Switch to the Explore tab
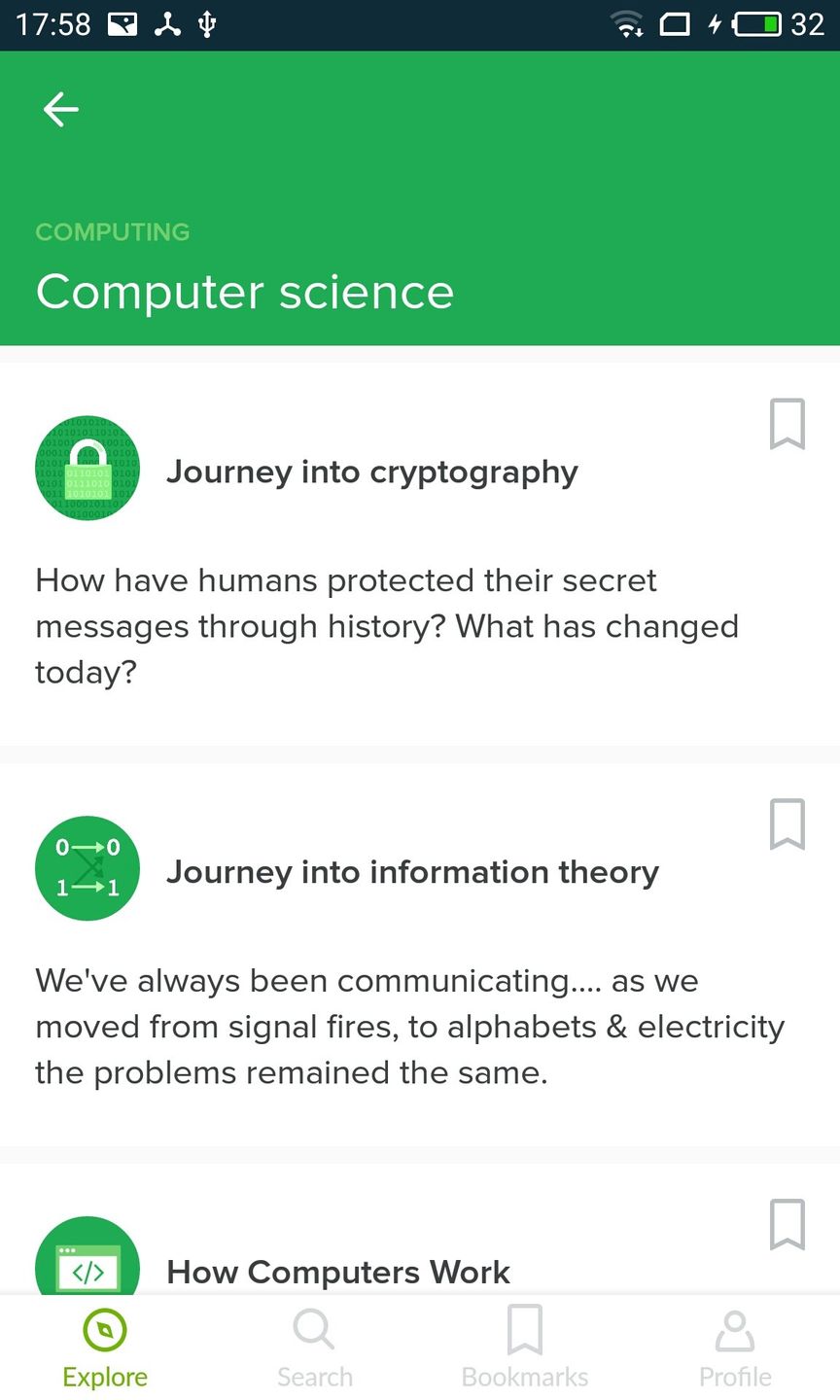The image size is (840, 1400). coord(105,1348)
